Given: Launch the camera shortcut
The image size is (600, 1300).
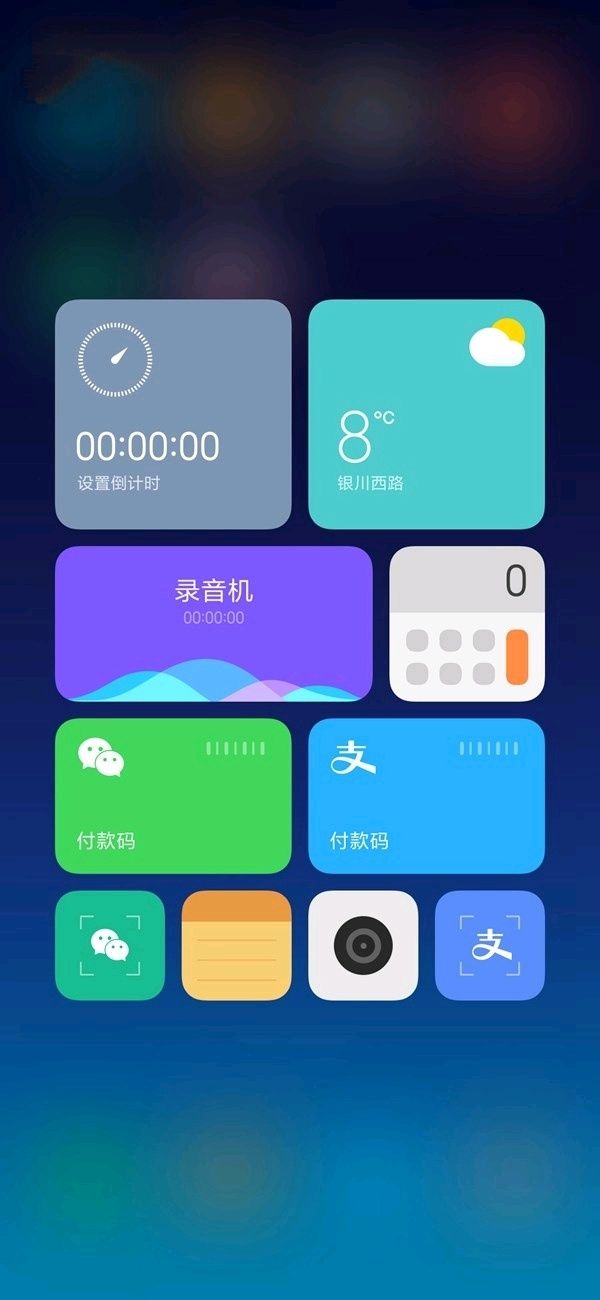Looking at the screenshot, I should (363, 945).
